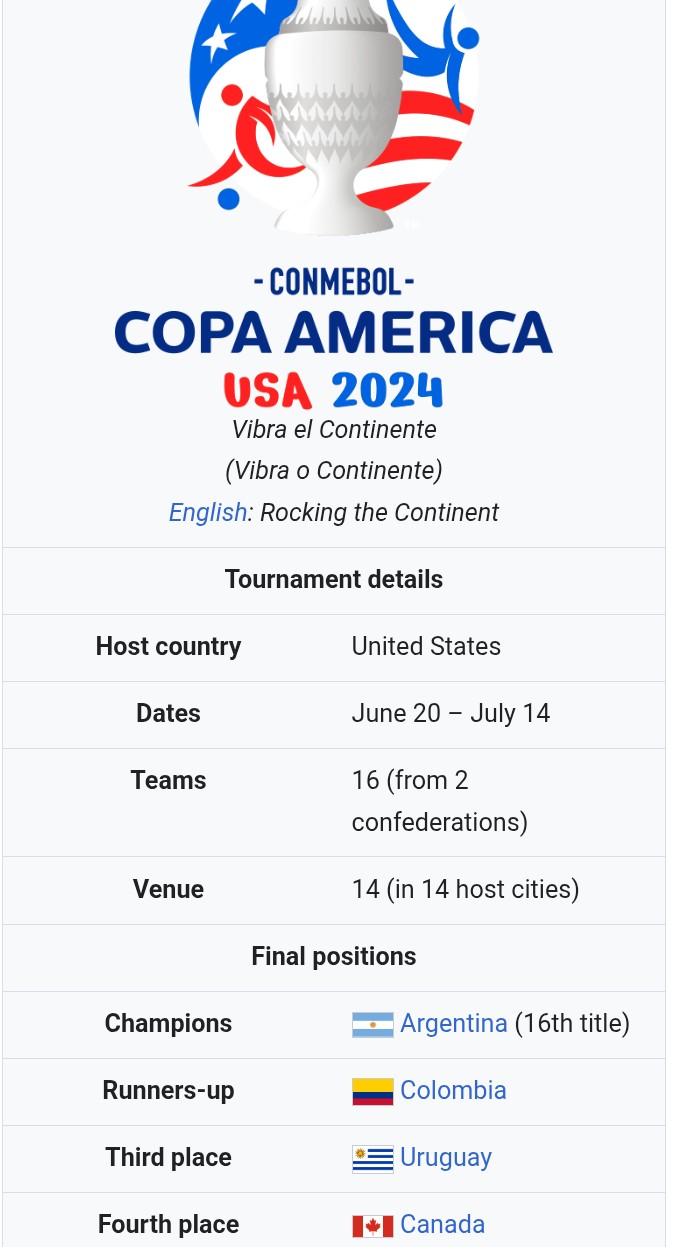Open the English language link
Screen dimensions: 694x1247
(x=207, y=513)
